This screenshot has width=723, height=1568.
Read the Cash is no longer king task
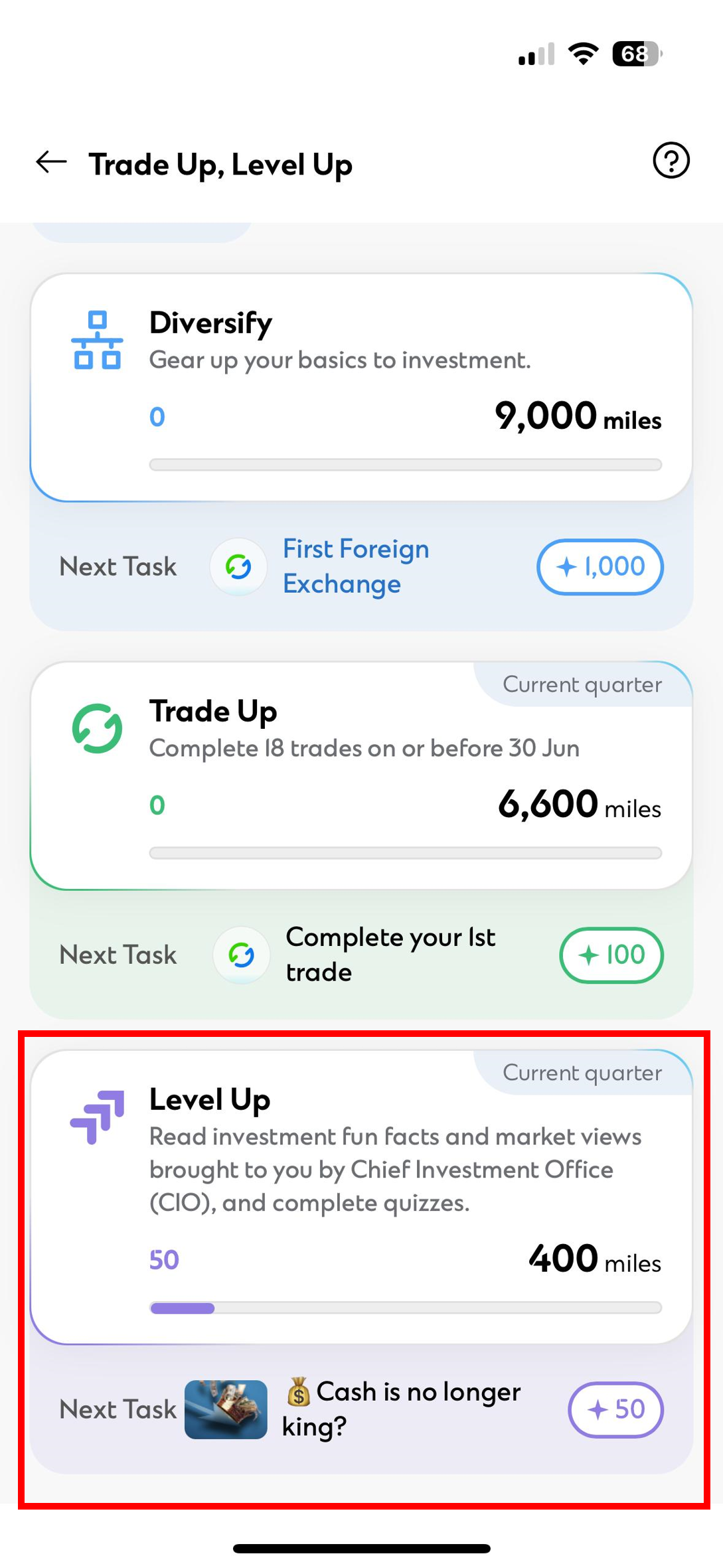pyautogui.click(x=400, y=1408)
